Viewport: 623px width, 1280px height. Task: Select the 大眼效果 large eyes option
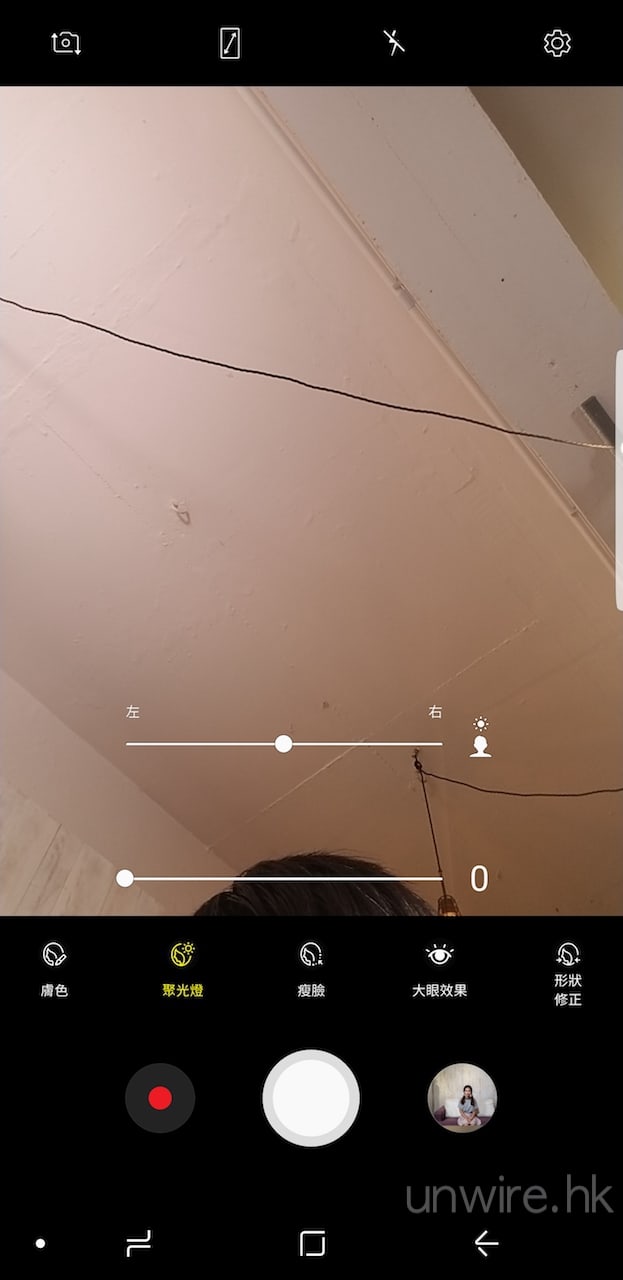pos(440,970)
